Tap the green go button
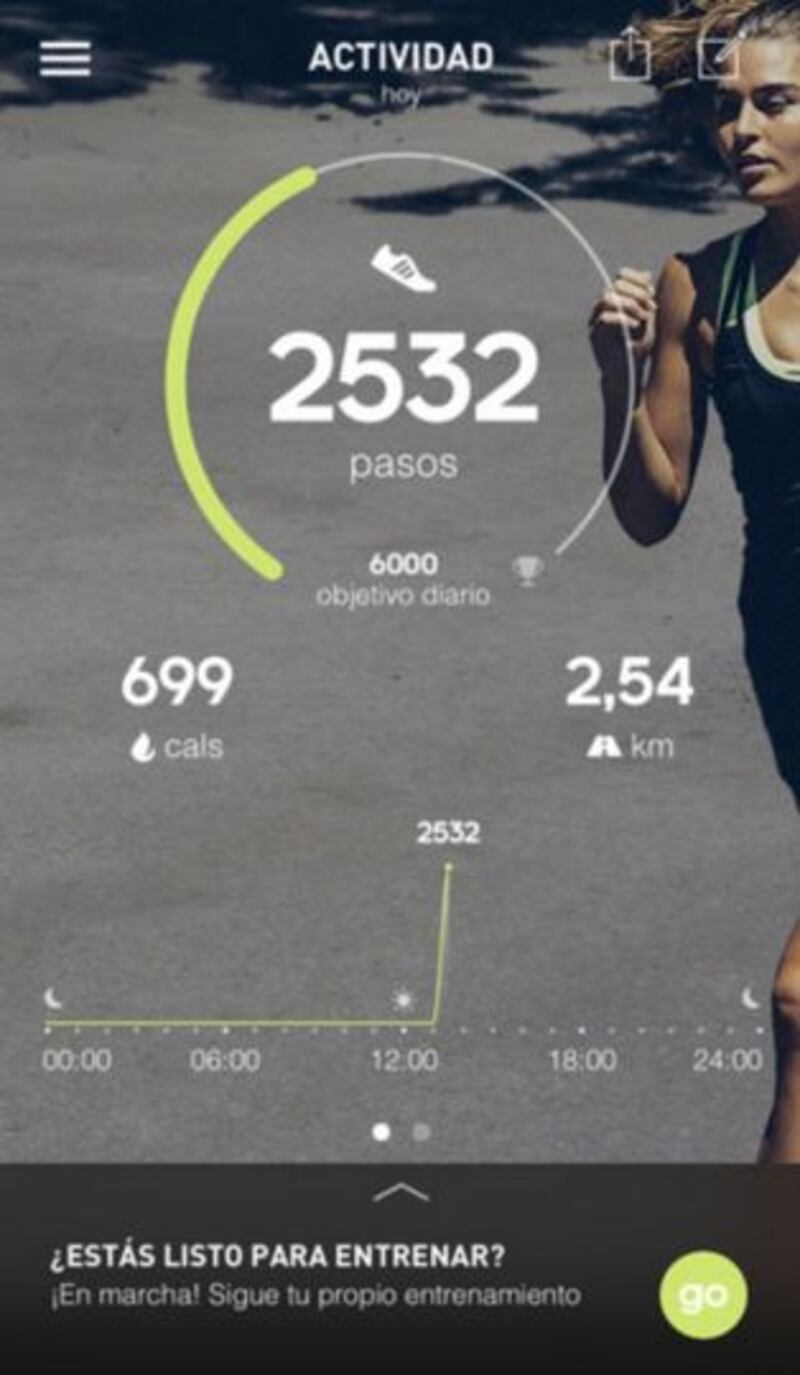This screenshot has height=1375, width=800. point(703,1294)
